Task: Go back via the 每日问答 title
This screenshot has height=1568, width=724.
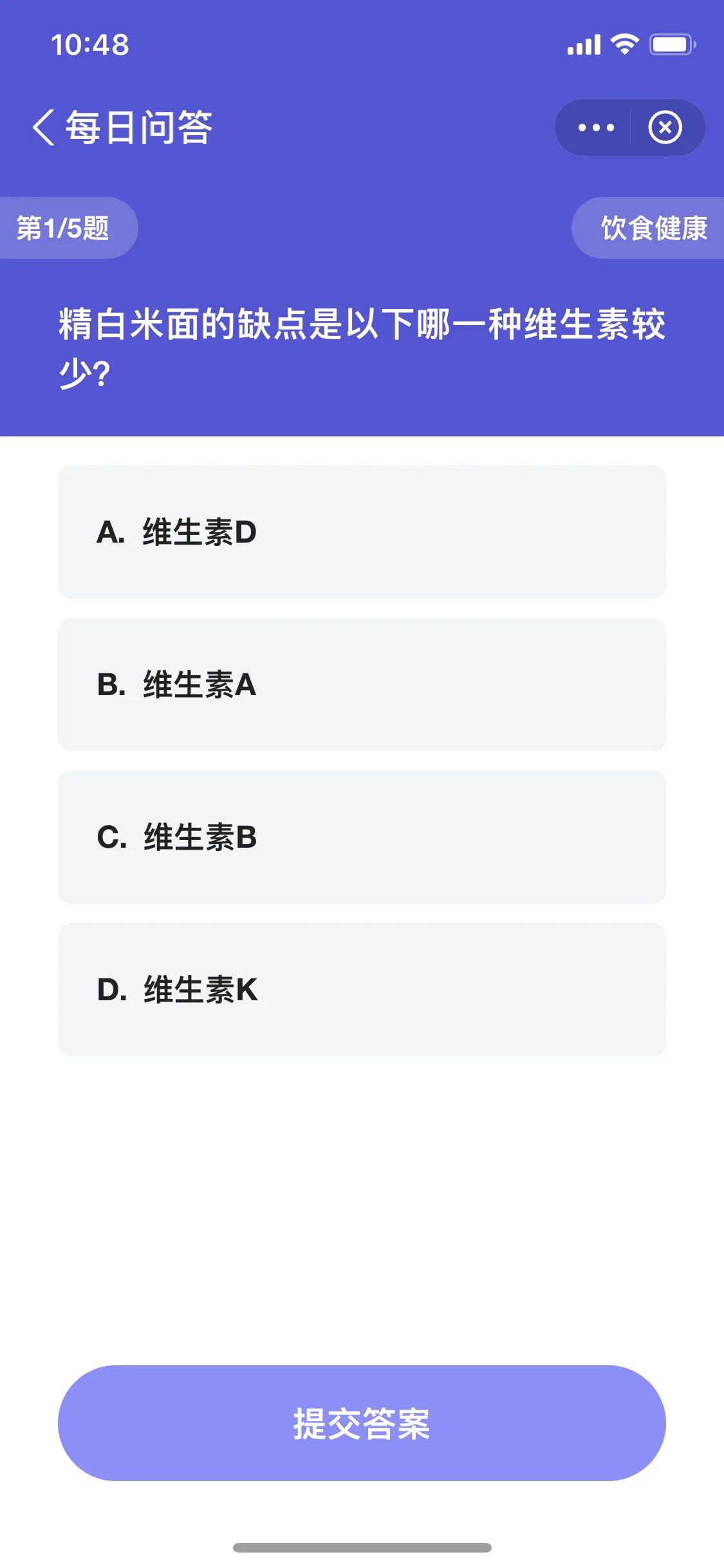Action: (x=138, y=127)
